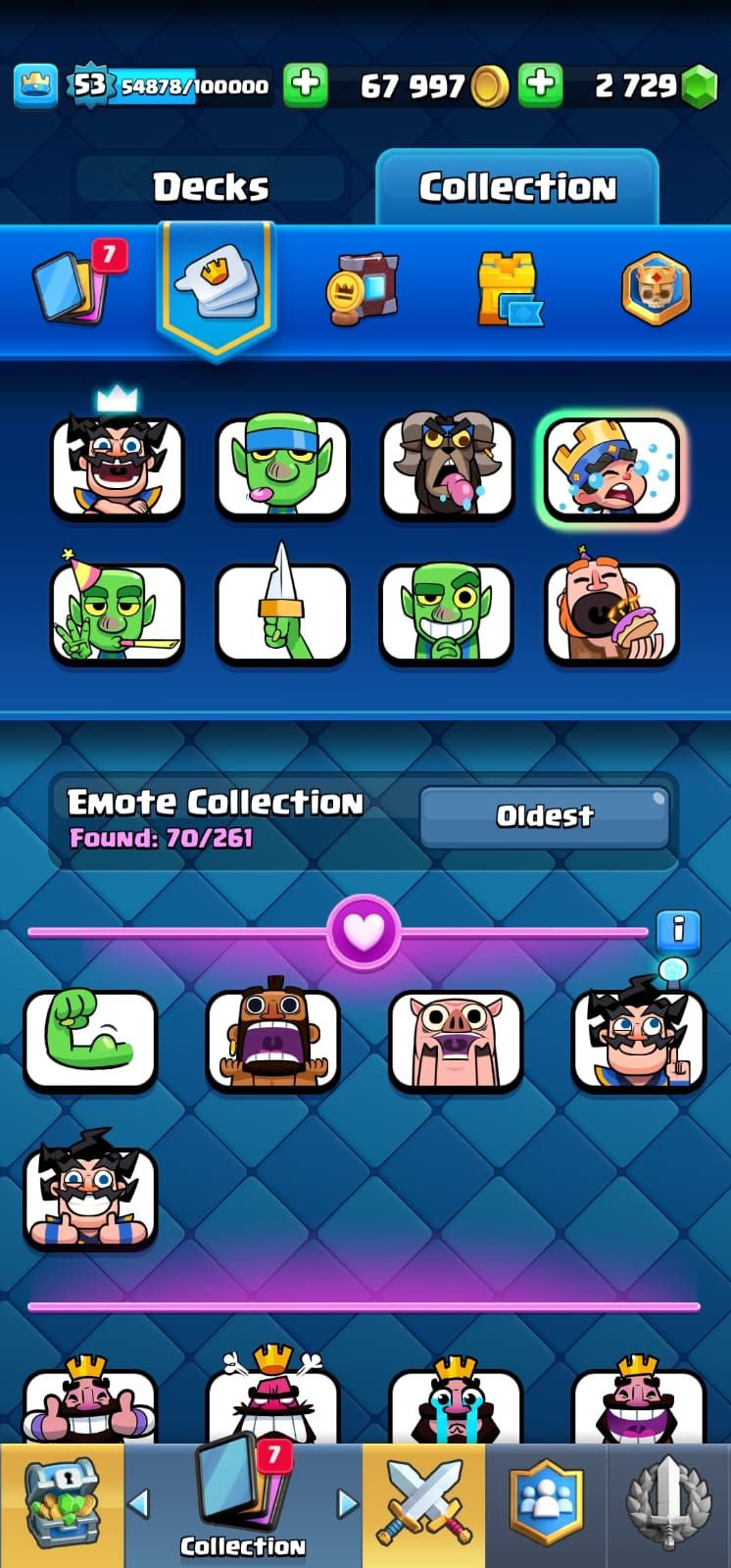Screen dimensions: 731x1568
Task: Open the banners sub-tab with gold coin
Action: pos(362,288)
